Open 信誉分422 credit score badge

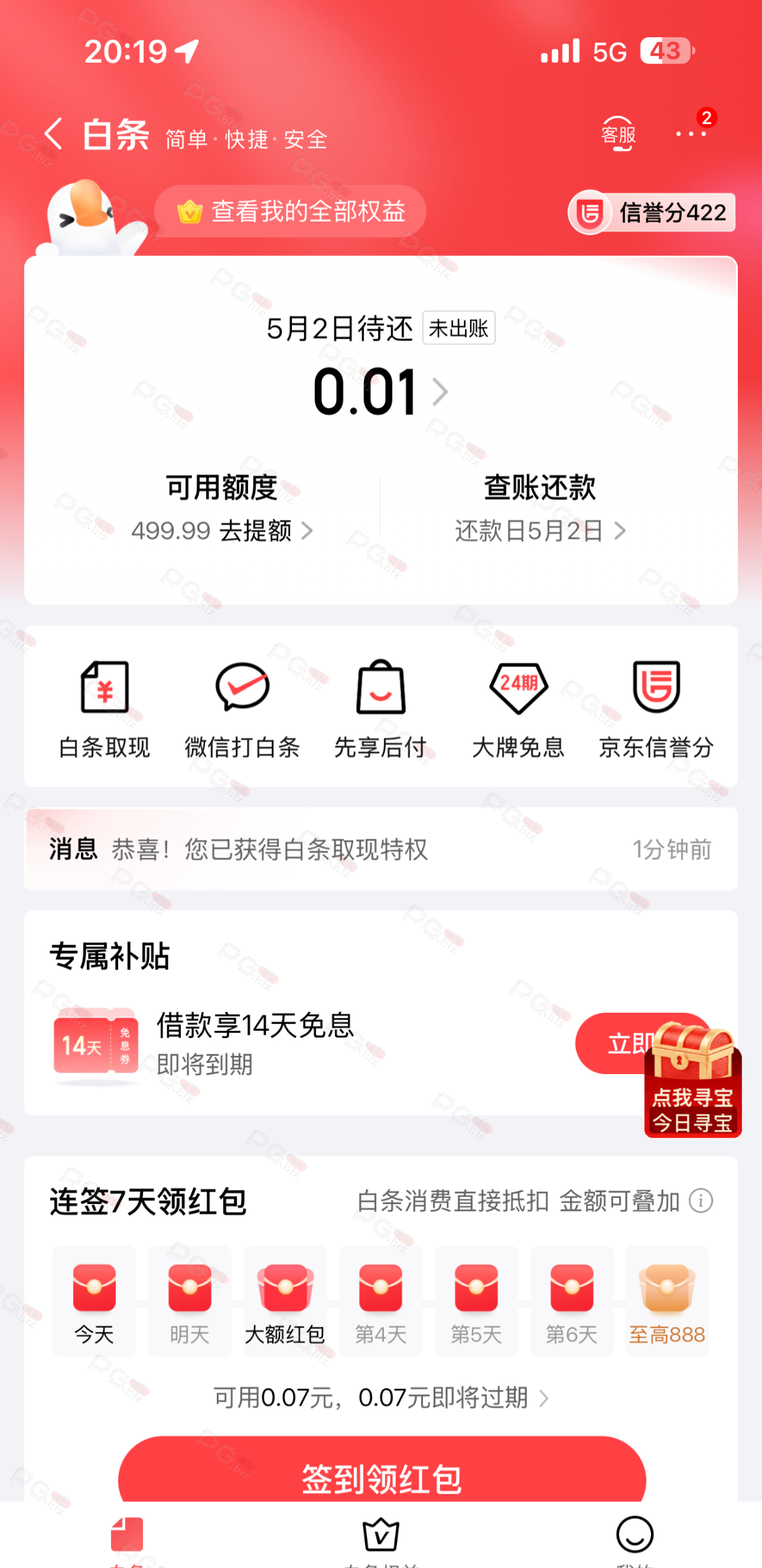[653, 212]
